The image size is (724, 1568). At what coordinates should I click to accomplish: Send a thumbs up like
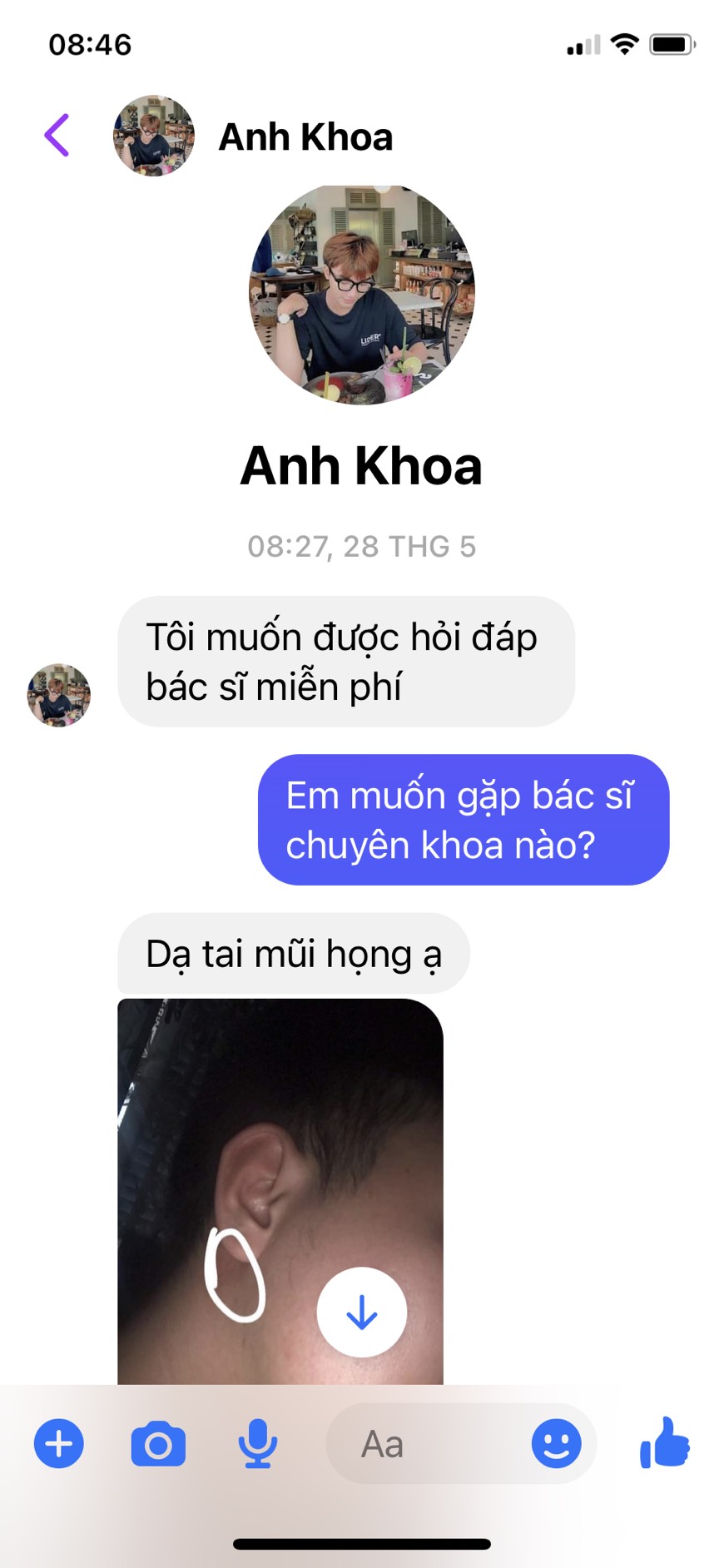(664, 1442)
